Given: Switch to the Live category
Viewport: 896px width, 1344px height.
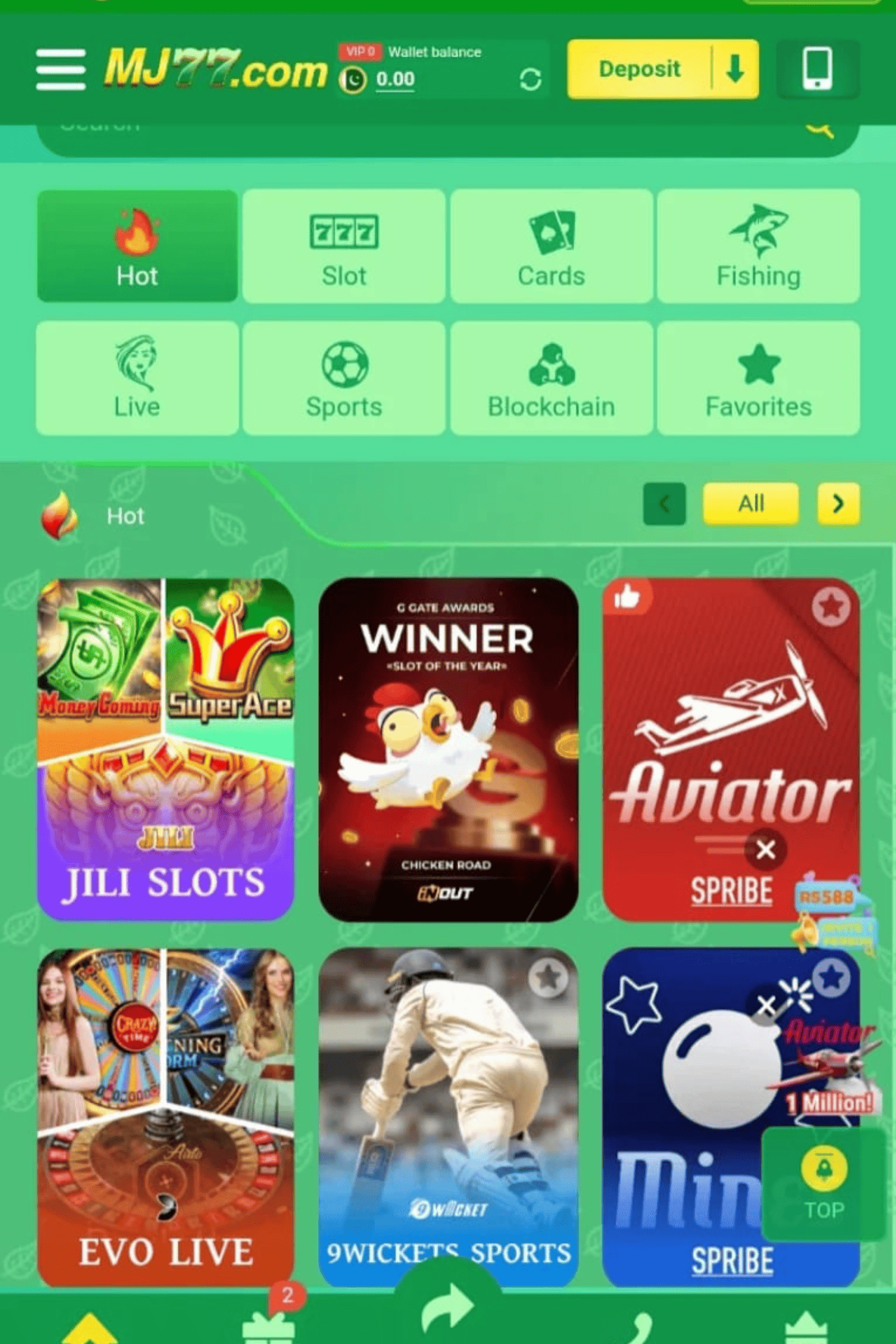Looking at the screenshot, I should 137,378.
